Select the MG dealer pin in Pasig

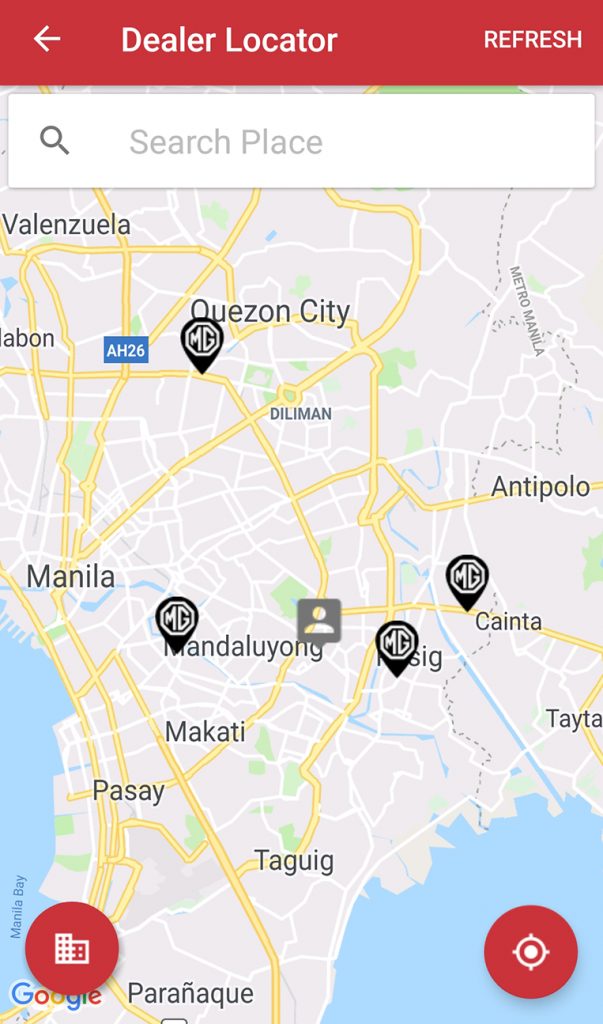click(x=397, y=645)
